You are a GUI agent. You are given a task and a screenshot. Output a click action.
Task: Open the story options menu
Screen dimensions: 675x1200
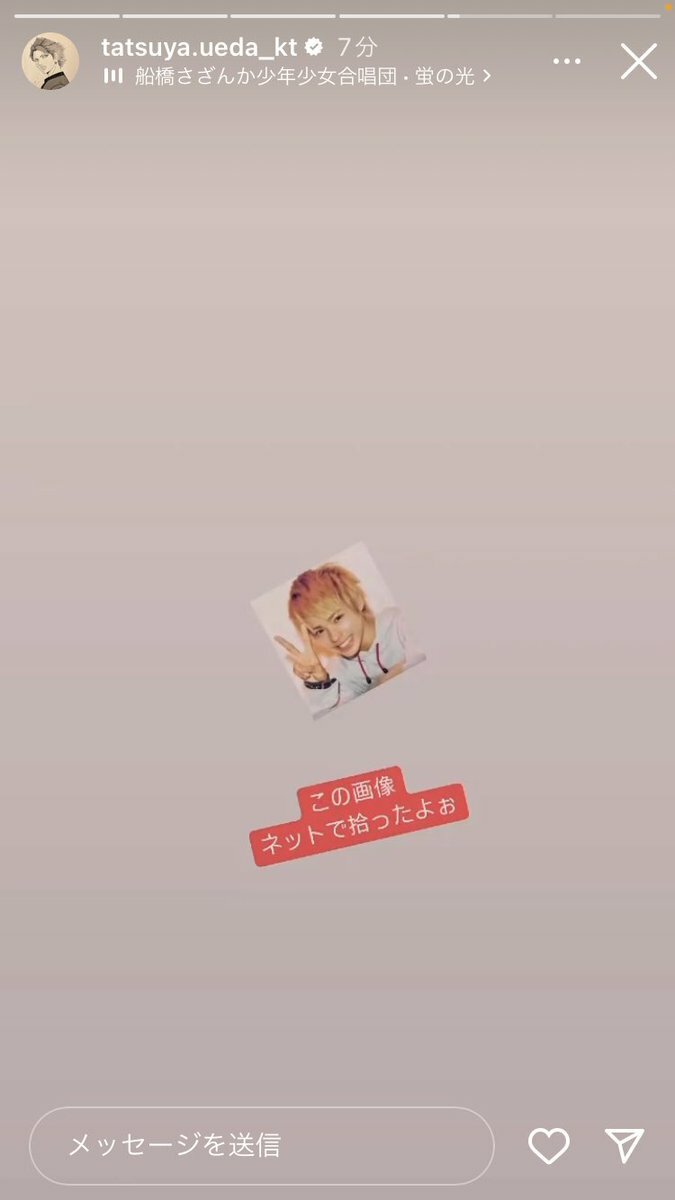567,61
